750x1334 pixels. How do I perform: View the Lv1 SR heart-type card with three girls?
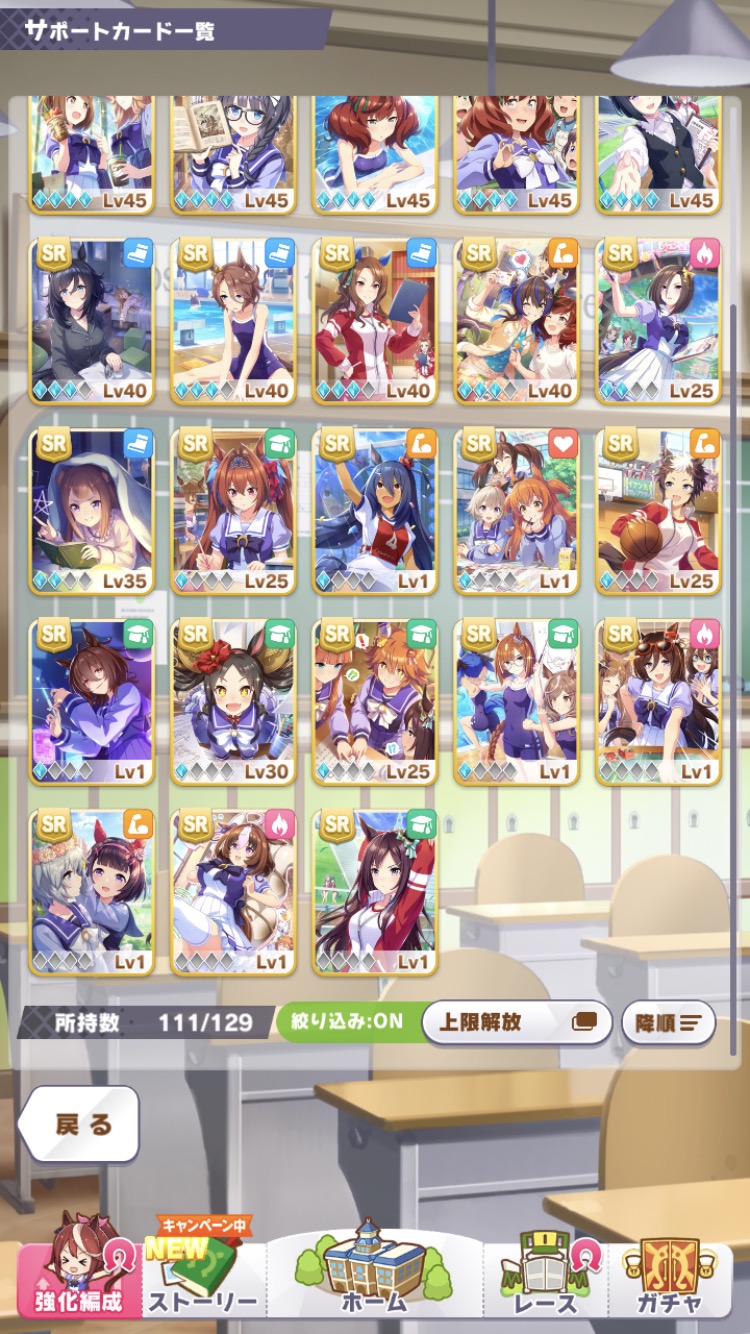pyautogui.click(x=516, y=510)
